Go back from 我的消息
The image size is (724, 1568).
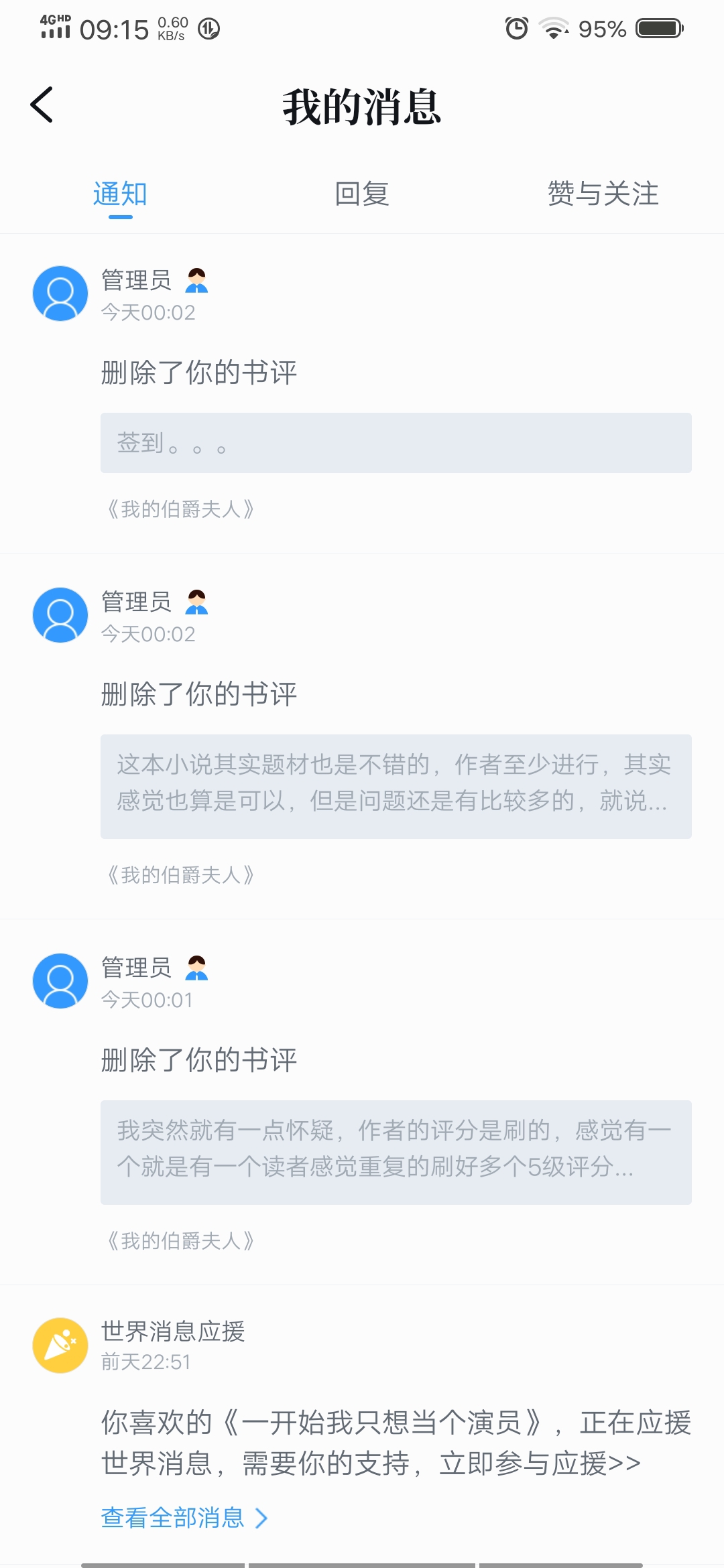[x=42, y=105]
